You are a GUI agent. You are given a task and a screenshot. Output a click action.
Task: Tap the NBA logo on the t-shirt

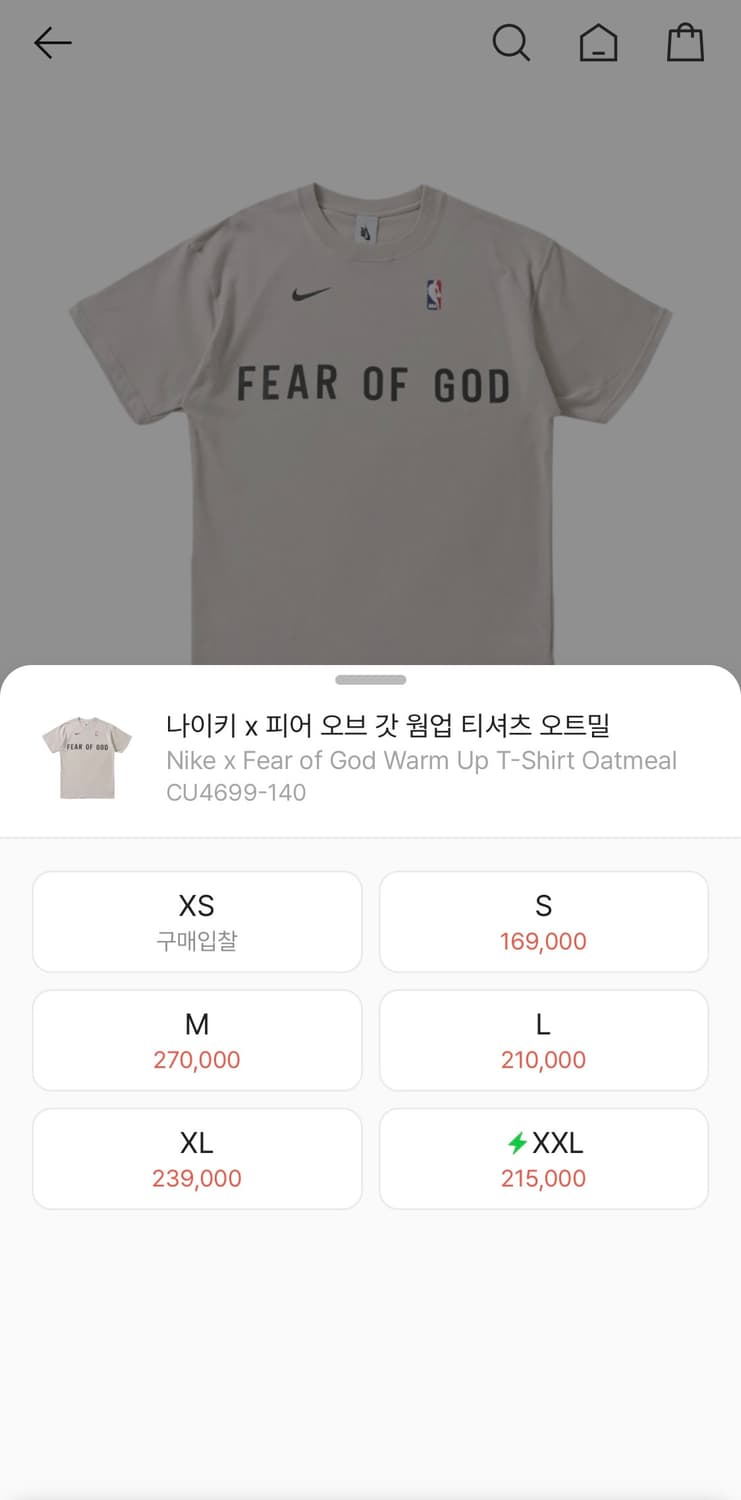coord(432,291)
